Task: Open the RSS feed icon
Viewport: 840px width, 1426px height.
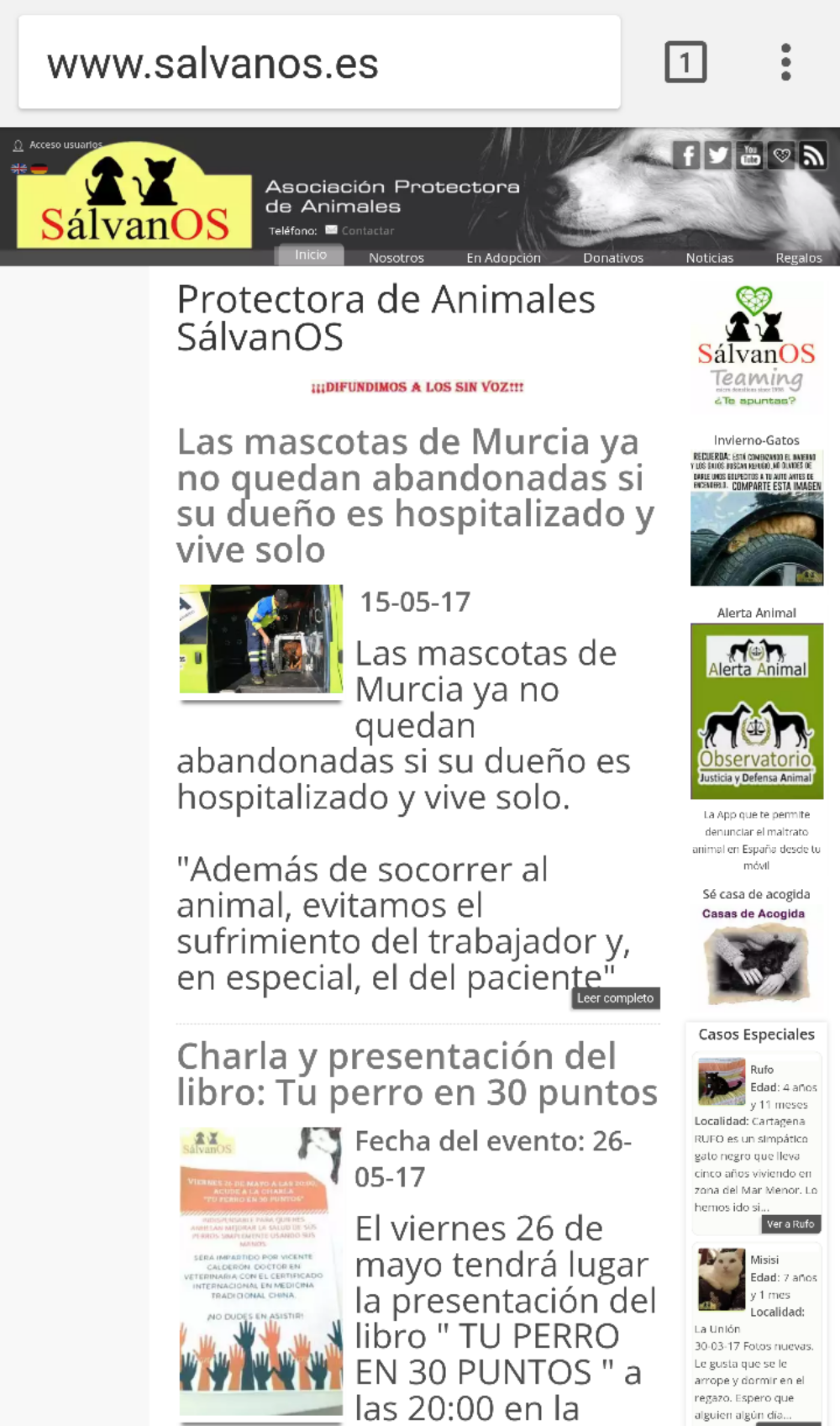Action: (813, 155)
